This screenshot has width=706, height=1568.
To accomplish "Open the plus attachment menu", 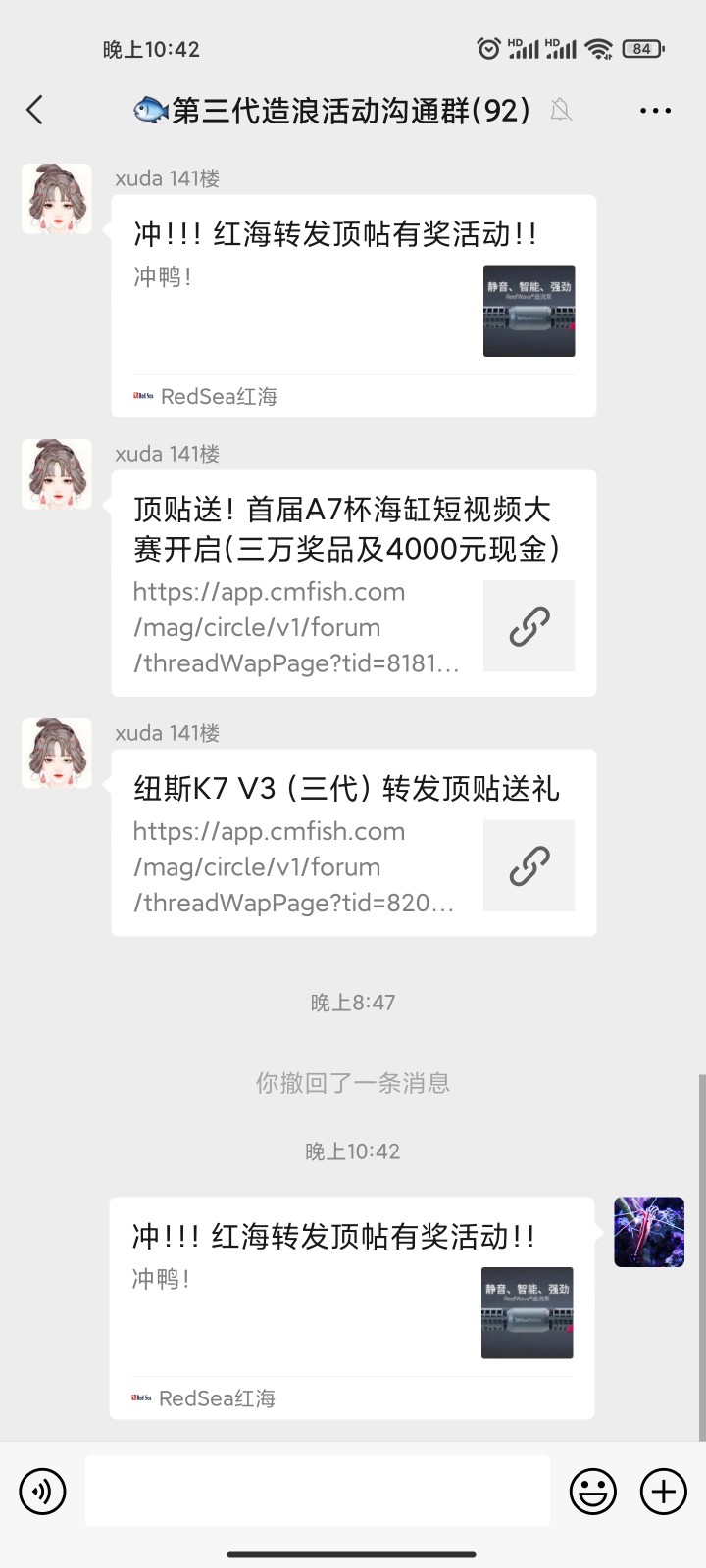I will point(664,1492).
